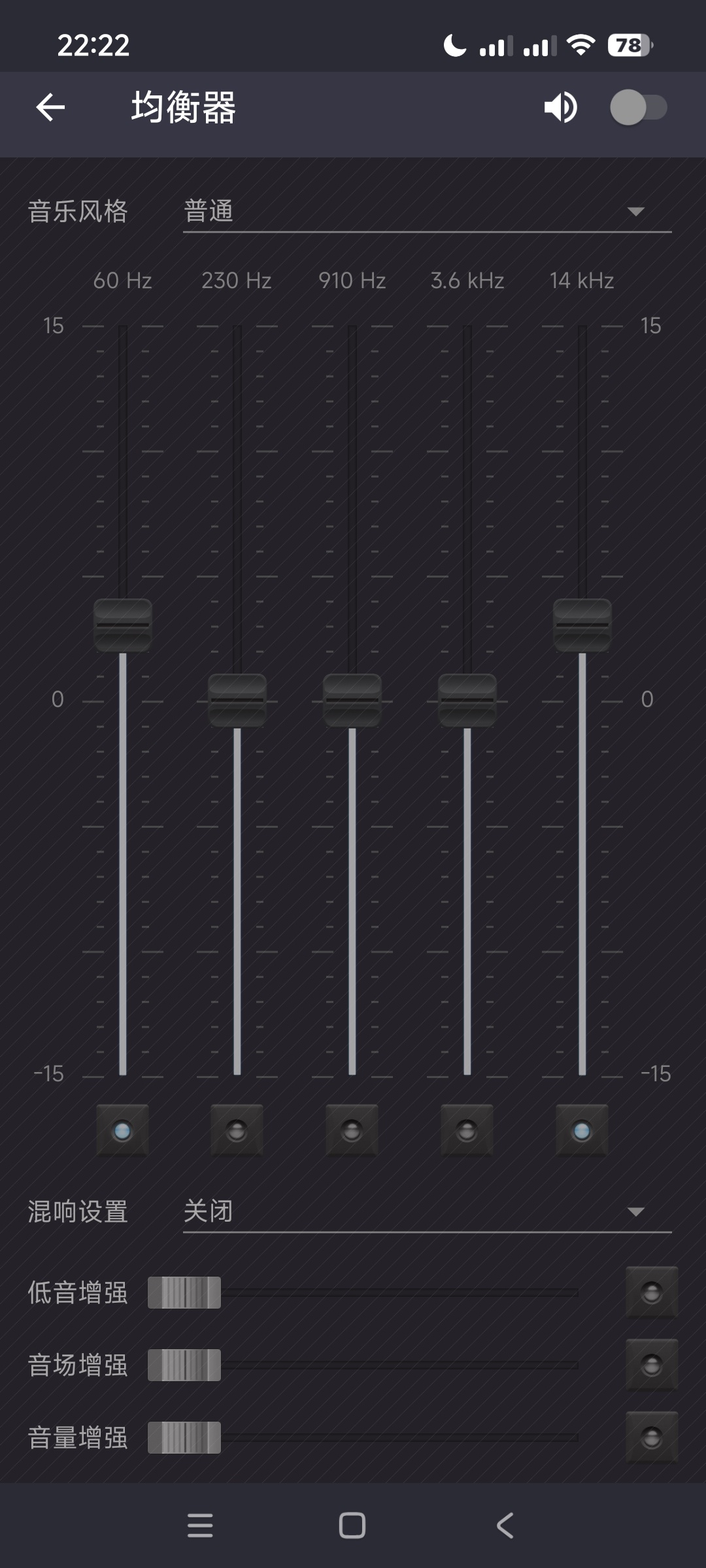Toggle the 音量增强 button on the right

coord(652,1437)
